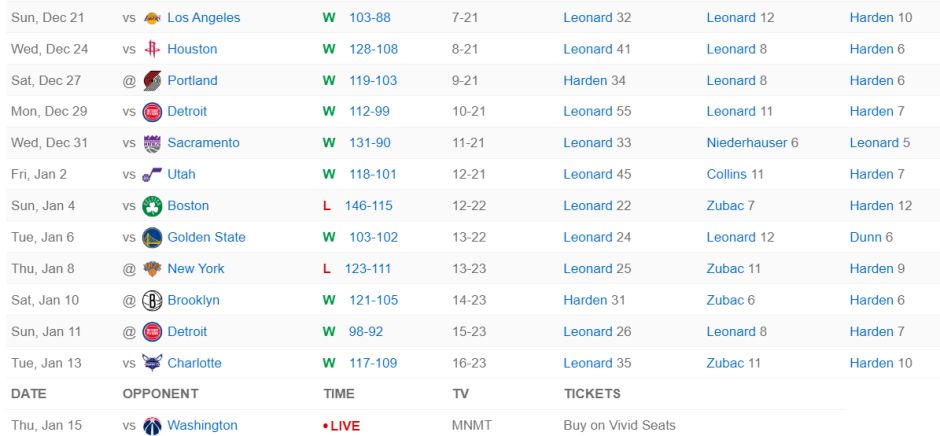The height and width of the screenshot is (436, 940).
Task: Open Niederhauser's player profile
Action: [x=746, y=143]
